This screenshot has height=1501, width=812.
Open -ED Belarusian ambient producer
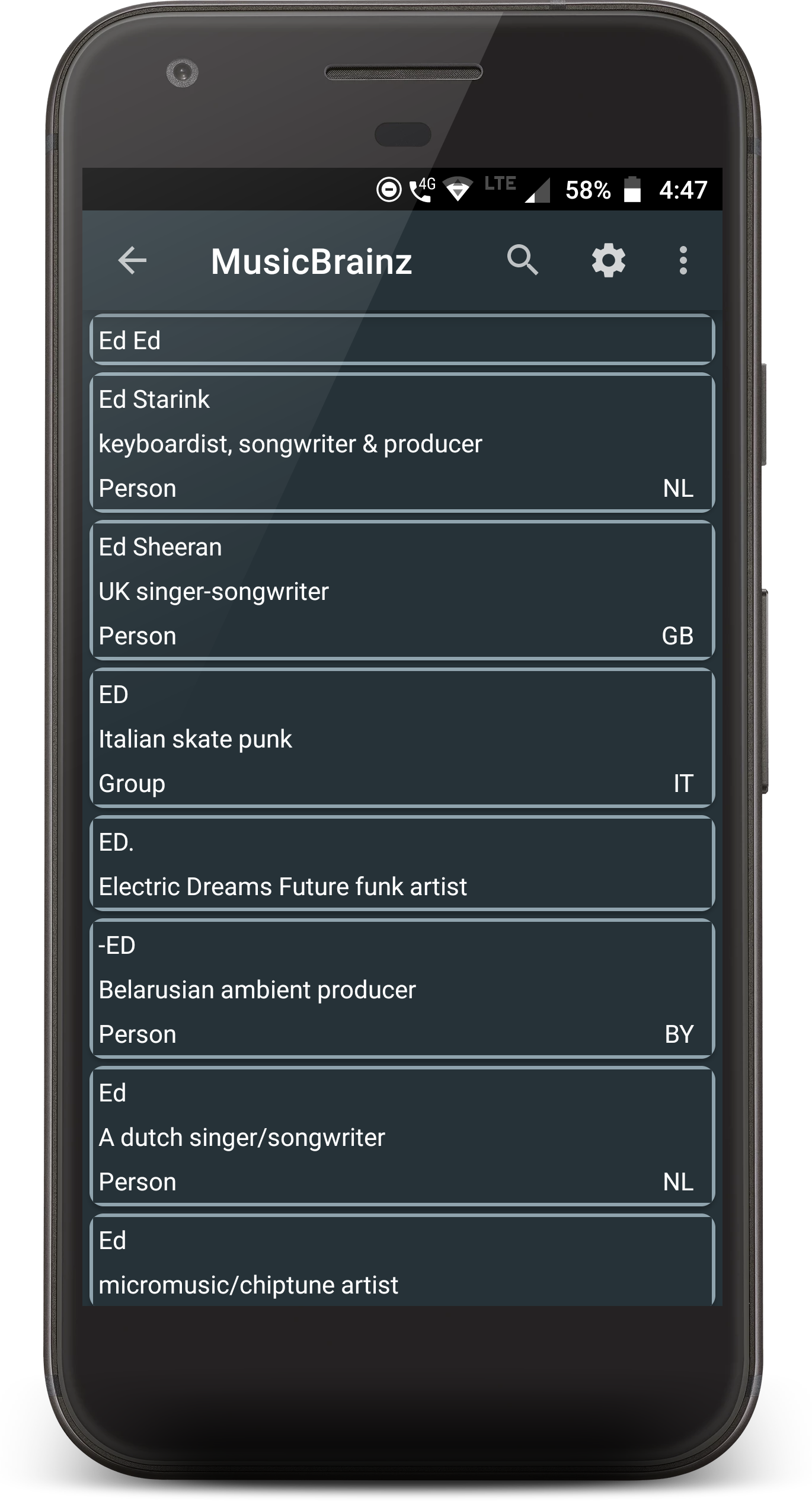(x=402, y=989)
